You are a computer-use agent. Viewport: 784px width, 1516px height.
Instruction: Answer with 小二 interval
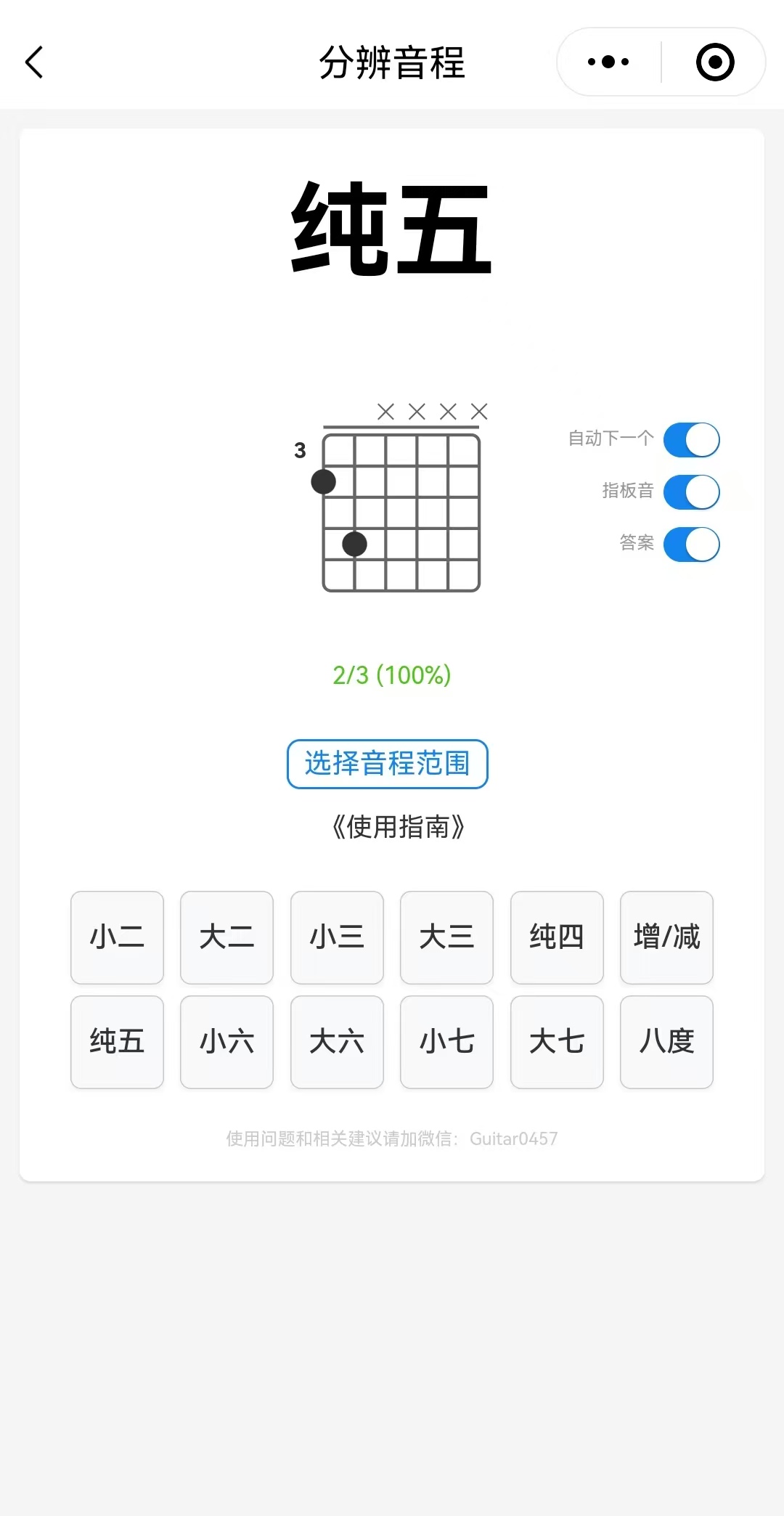click(x=117, y=937)
